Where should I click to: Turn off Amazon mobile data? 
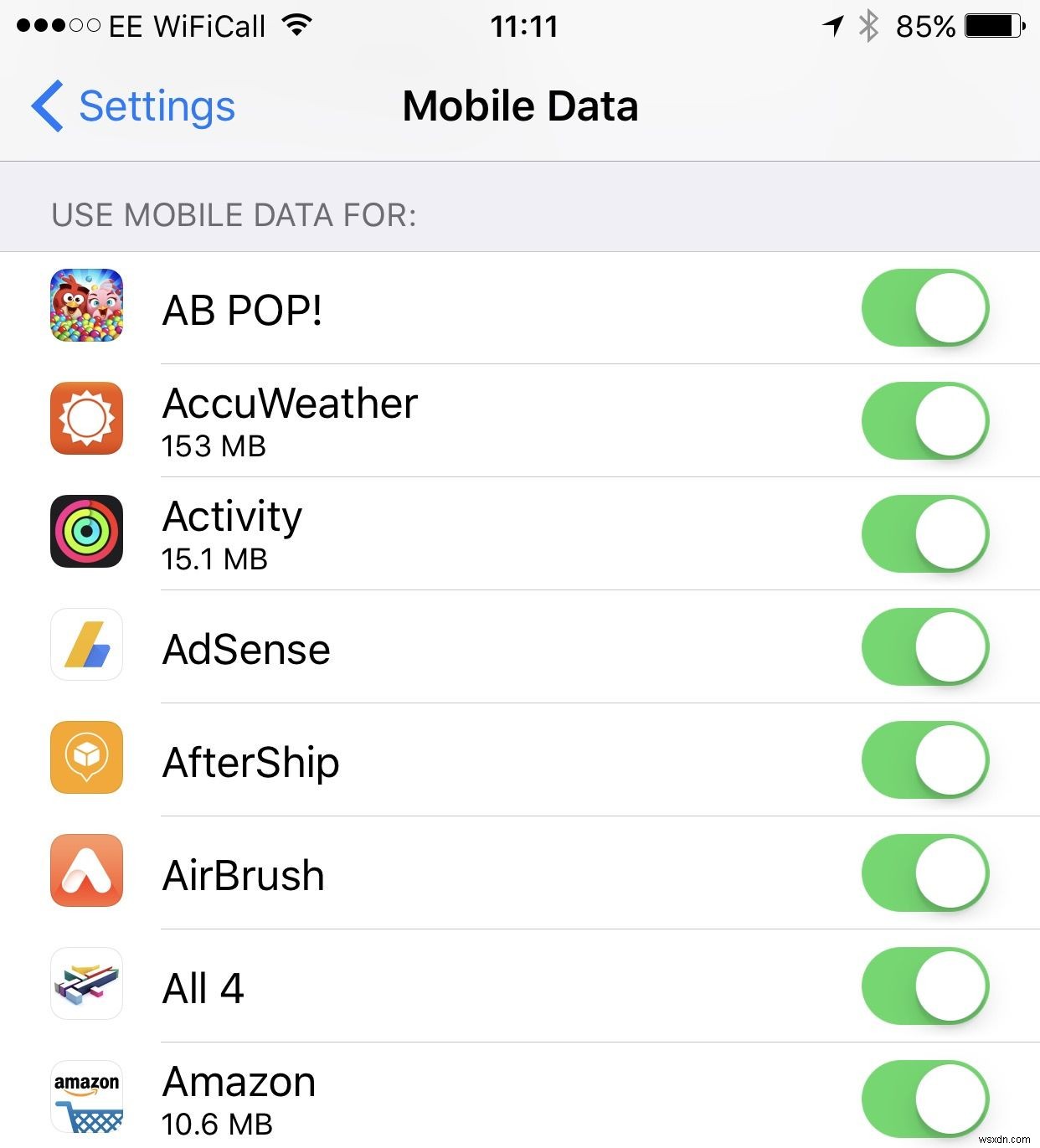tap(924, 1097)
